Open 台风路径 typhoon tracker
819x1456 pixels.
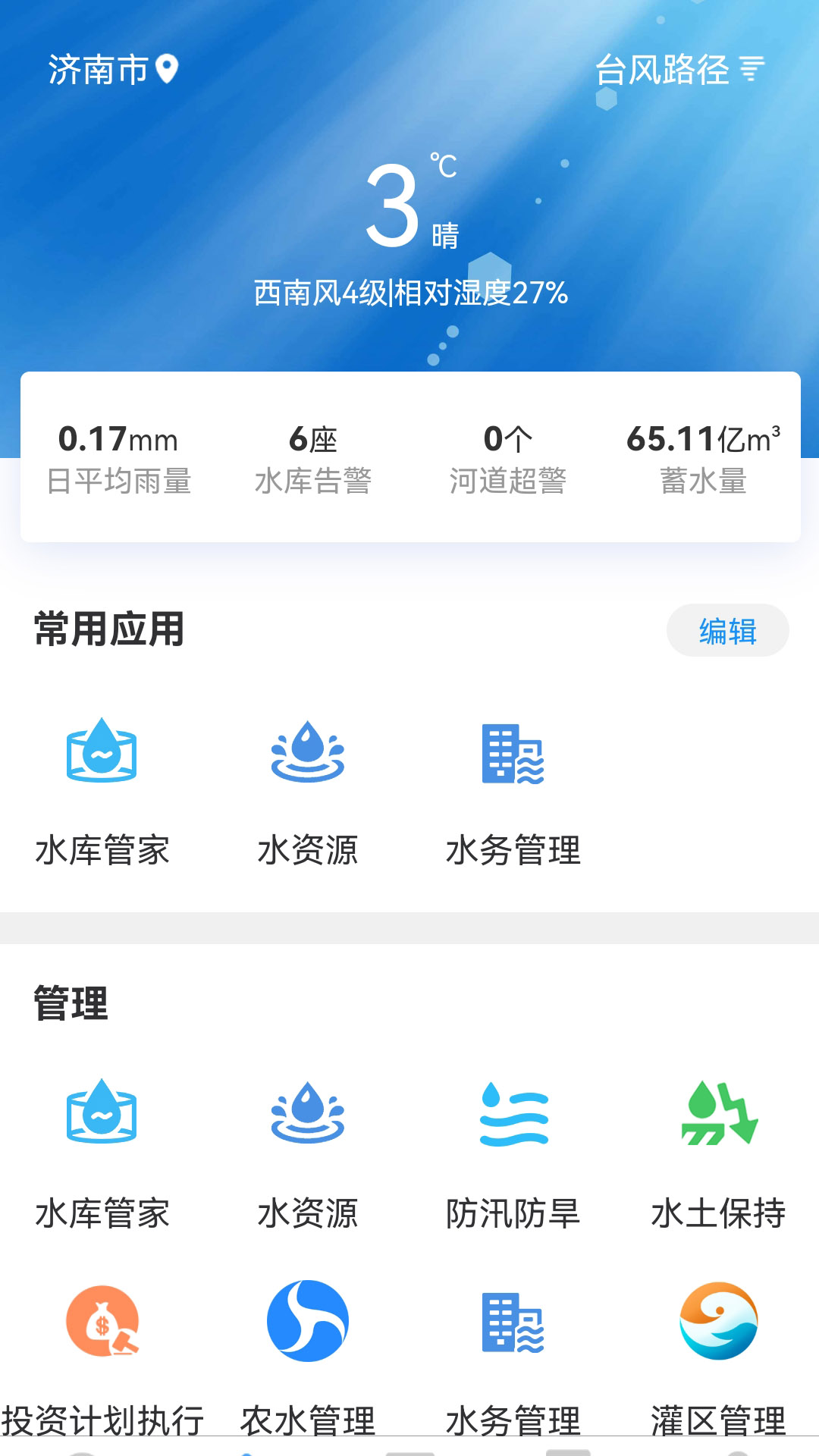click(x=679, y=70)
